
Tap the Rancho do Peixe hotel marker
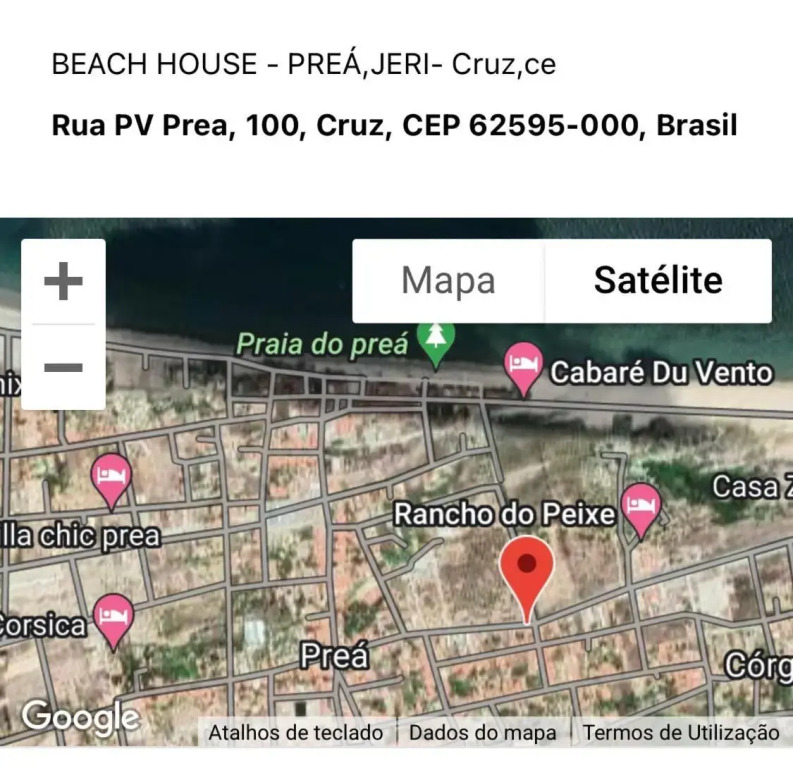641,508
